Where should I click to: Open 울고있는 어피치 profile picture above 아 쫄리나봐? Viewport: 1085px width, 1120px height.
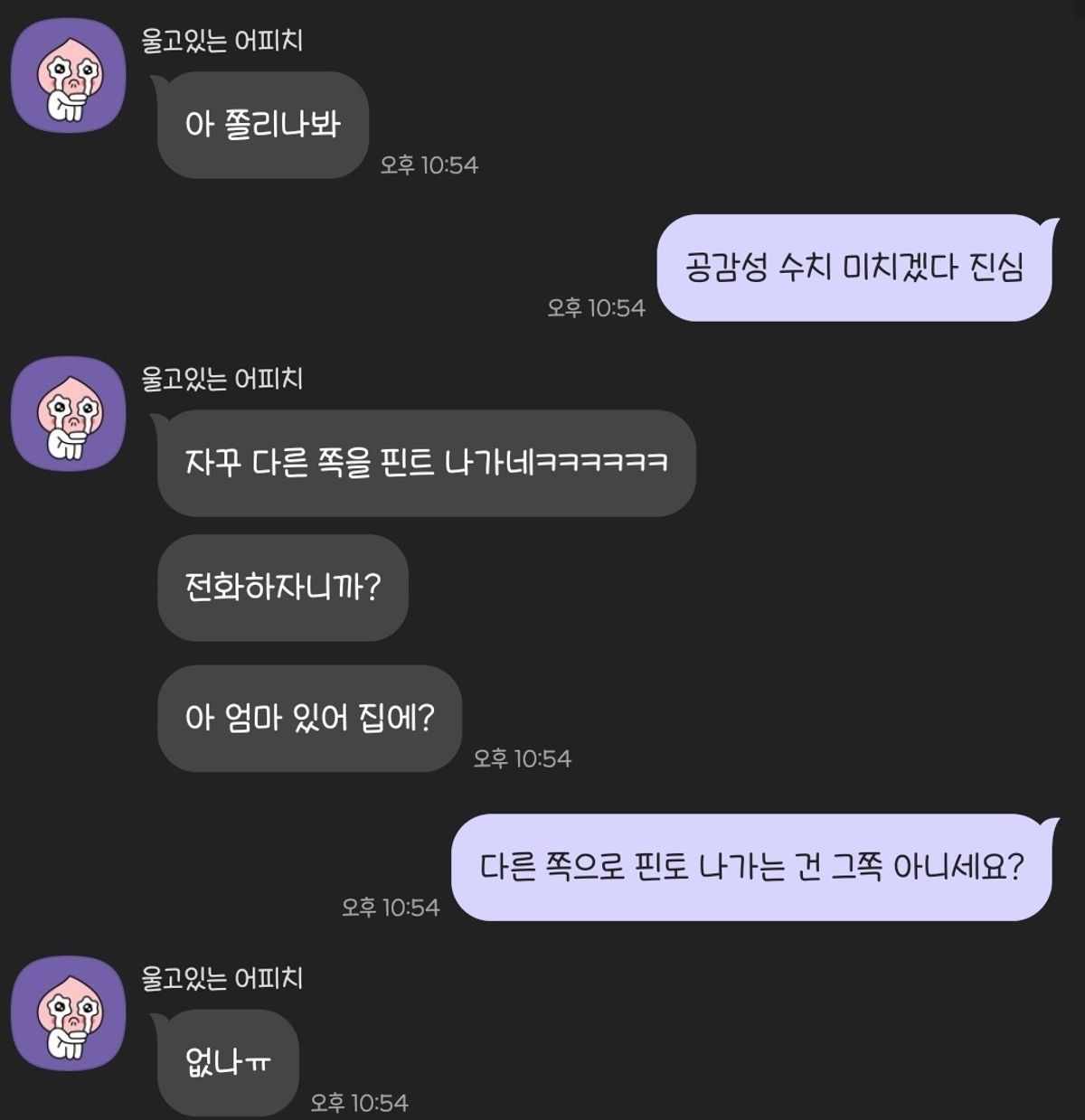[69, 76]
